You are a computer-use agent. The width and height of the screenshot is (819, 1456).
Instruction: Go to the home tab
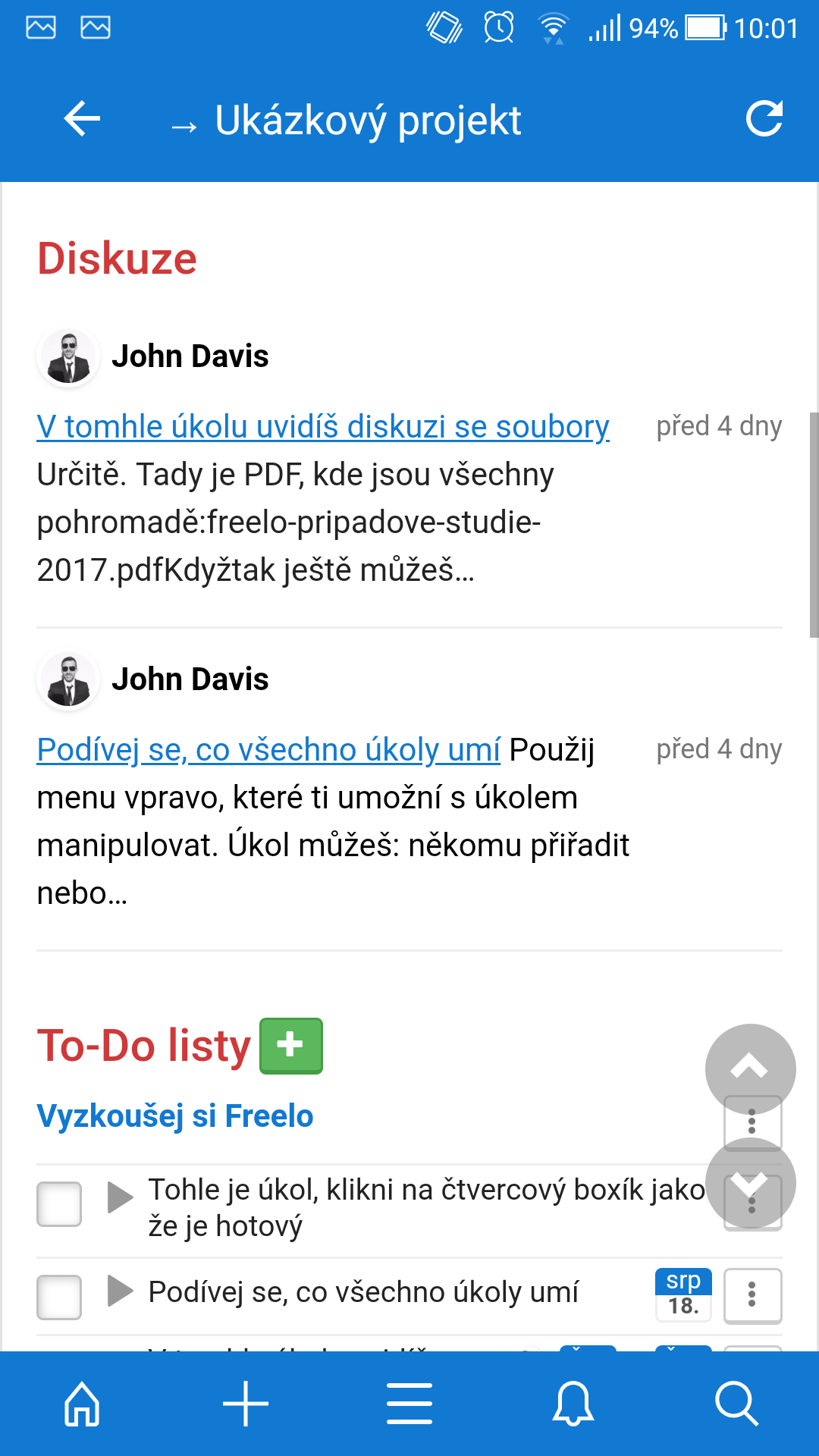pos(82,1404)
